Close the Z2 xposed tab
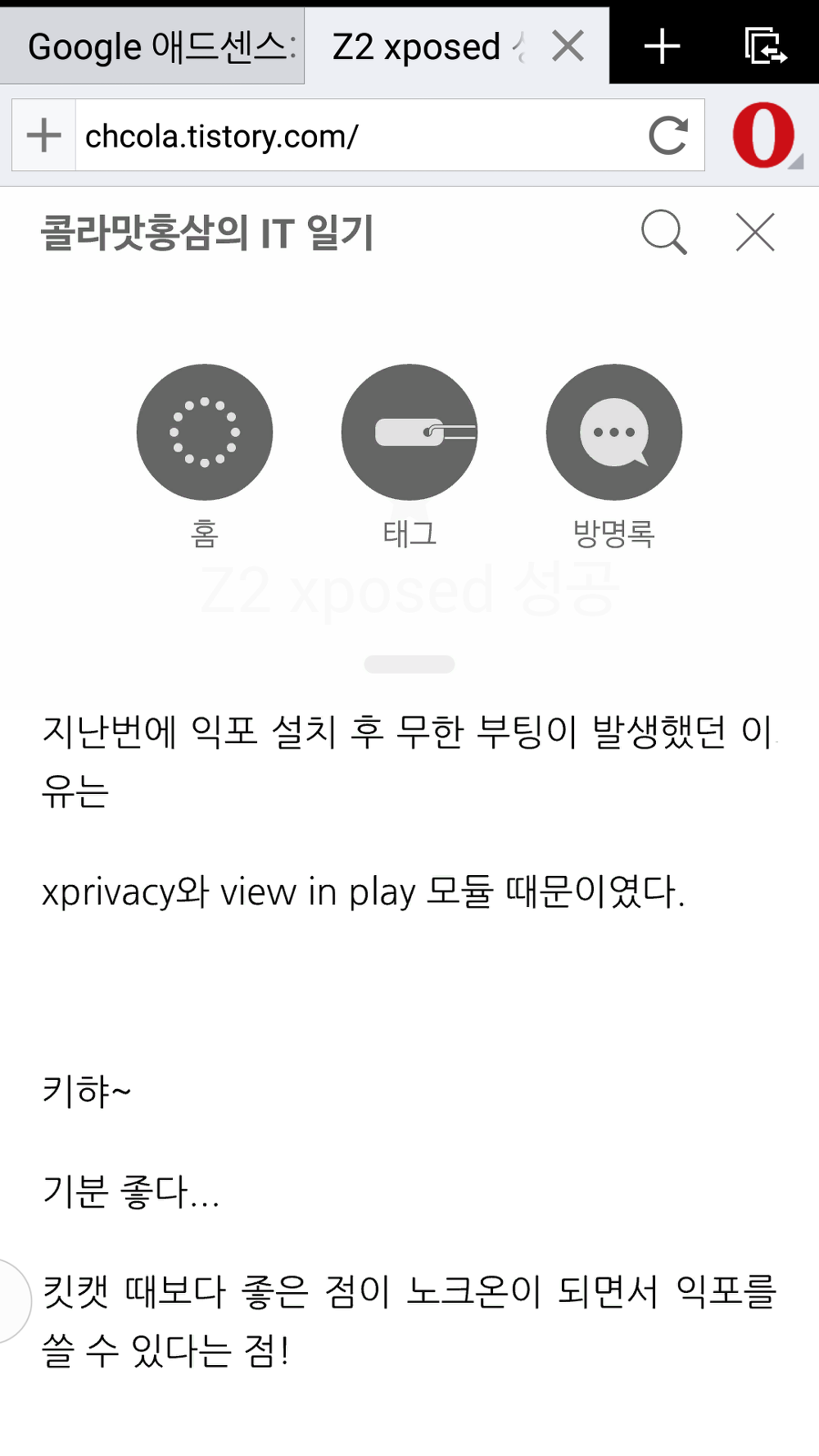Screen dimensions: 819x1456 pyautogui.click(x=568, y=47)
